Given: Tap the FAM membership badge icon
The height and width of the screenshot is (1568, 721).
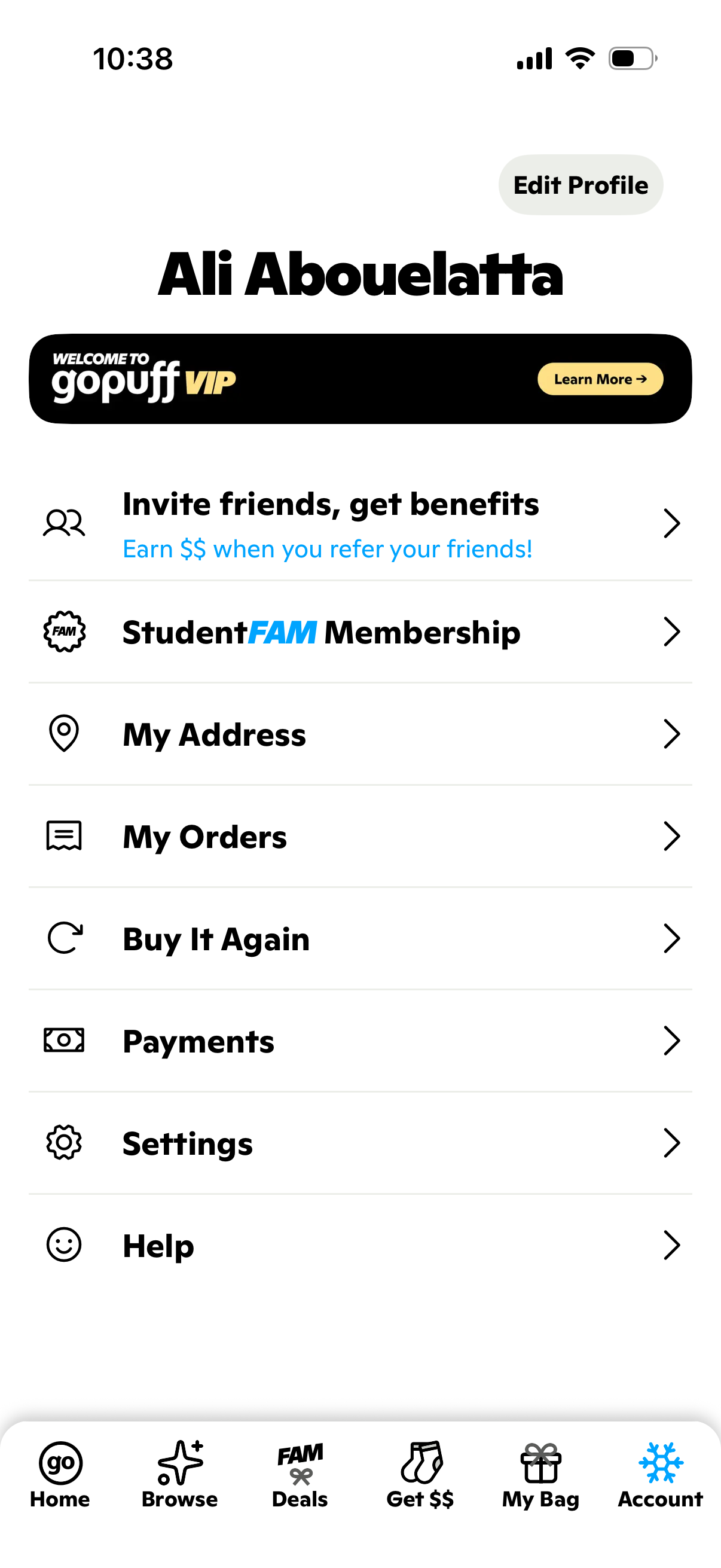Looking at the screenshot, I should tap(63, 632).
